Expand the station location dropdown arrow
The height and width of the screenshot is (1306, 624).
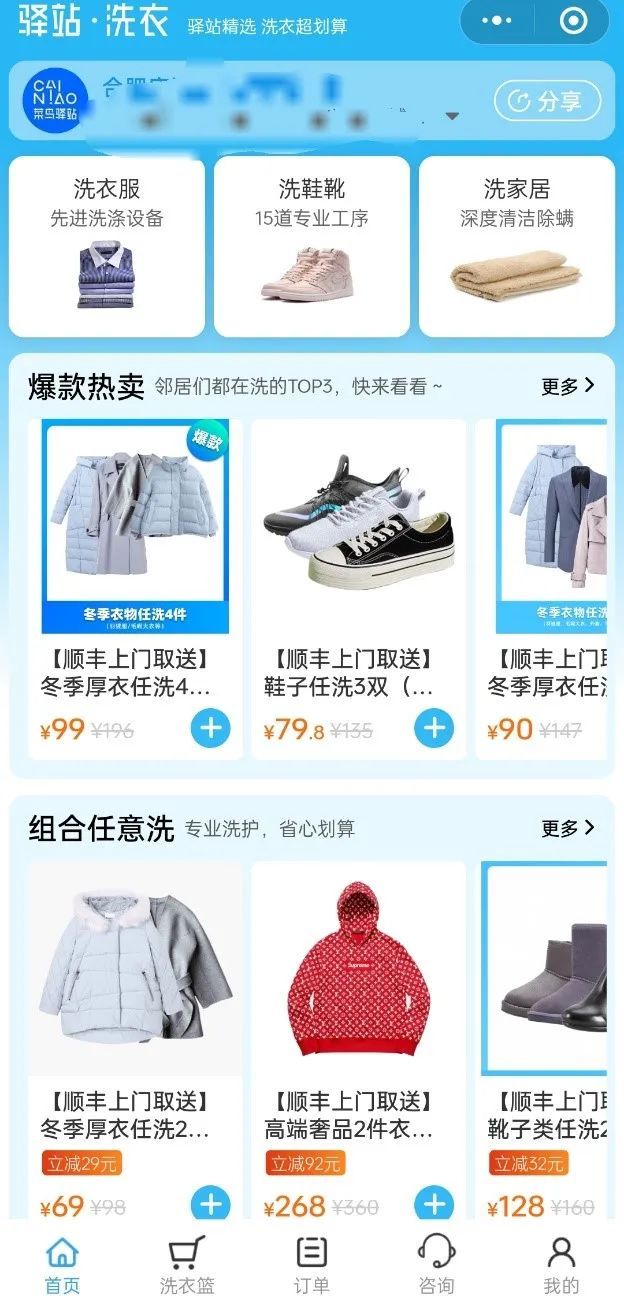tap(452, 116)
